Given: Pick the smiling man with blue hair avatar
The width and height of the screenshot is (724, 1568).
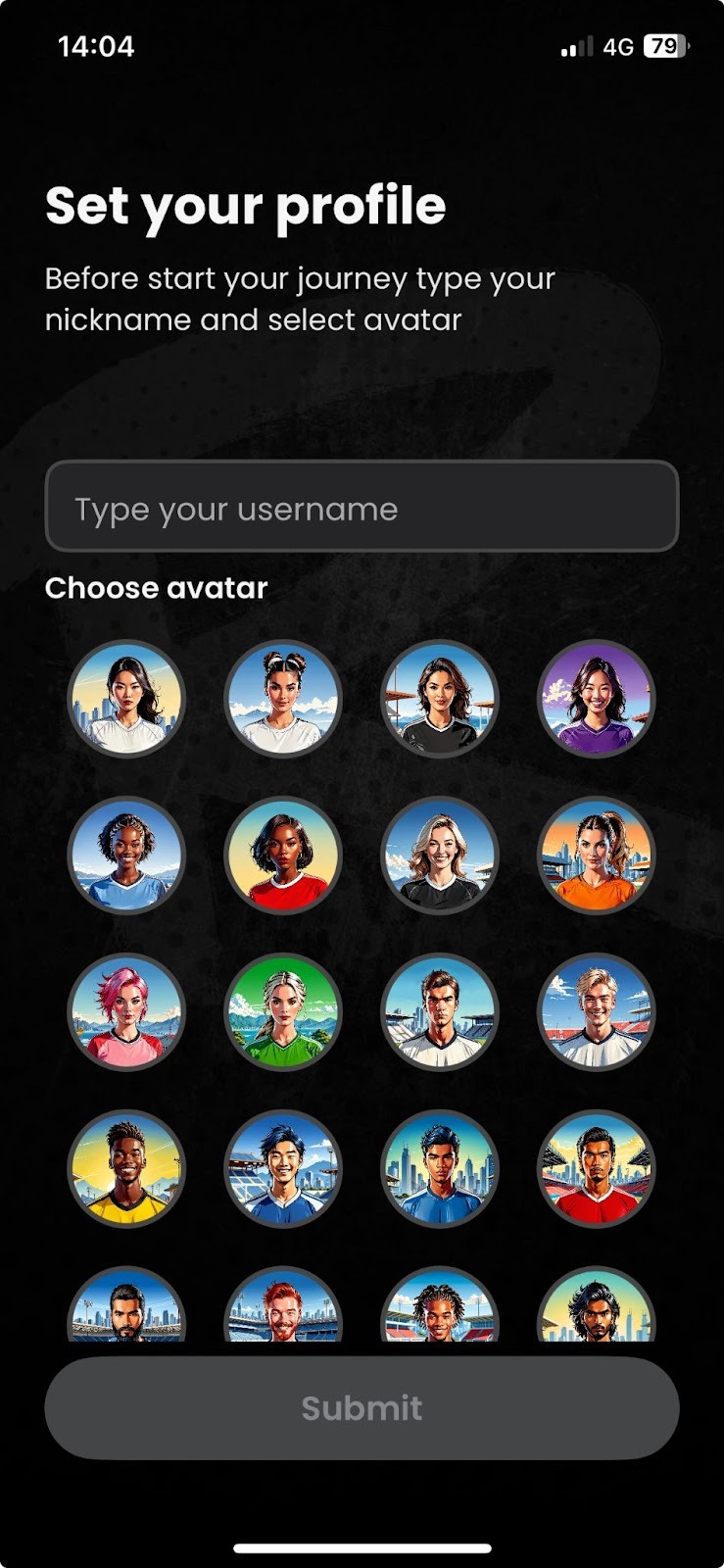Looking at the screenshot, I should (x=283, y=1169).
